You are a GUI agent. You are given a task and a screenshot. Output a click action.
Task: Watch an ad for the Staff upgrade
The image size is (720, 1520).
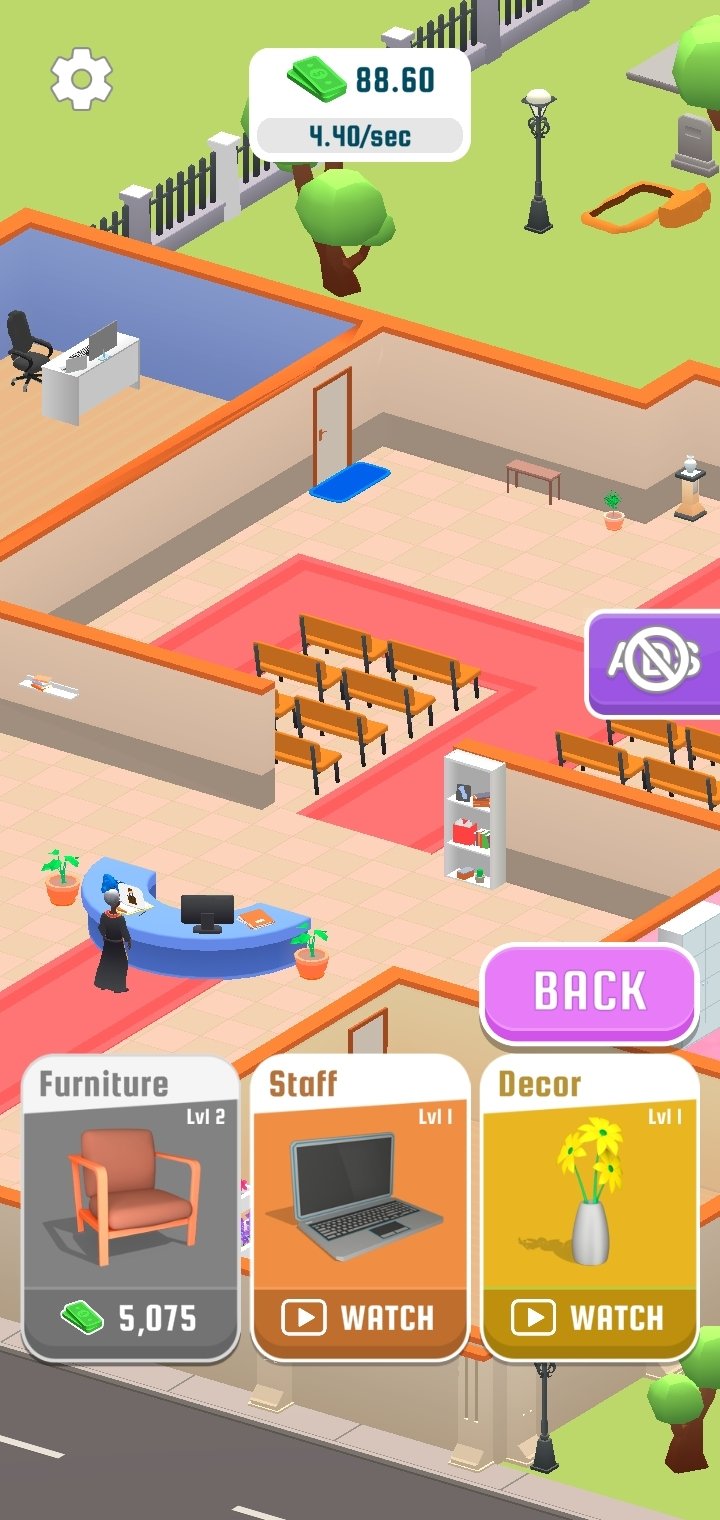[x=360, y=1319]
